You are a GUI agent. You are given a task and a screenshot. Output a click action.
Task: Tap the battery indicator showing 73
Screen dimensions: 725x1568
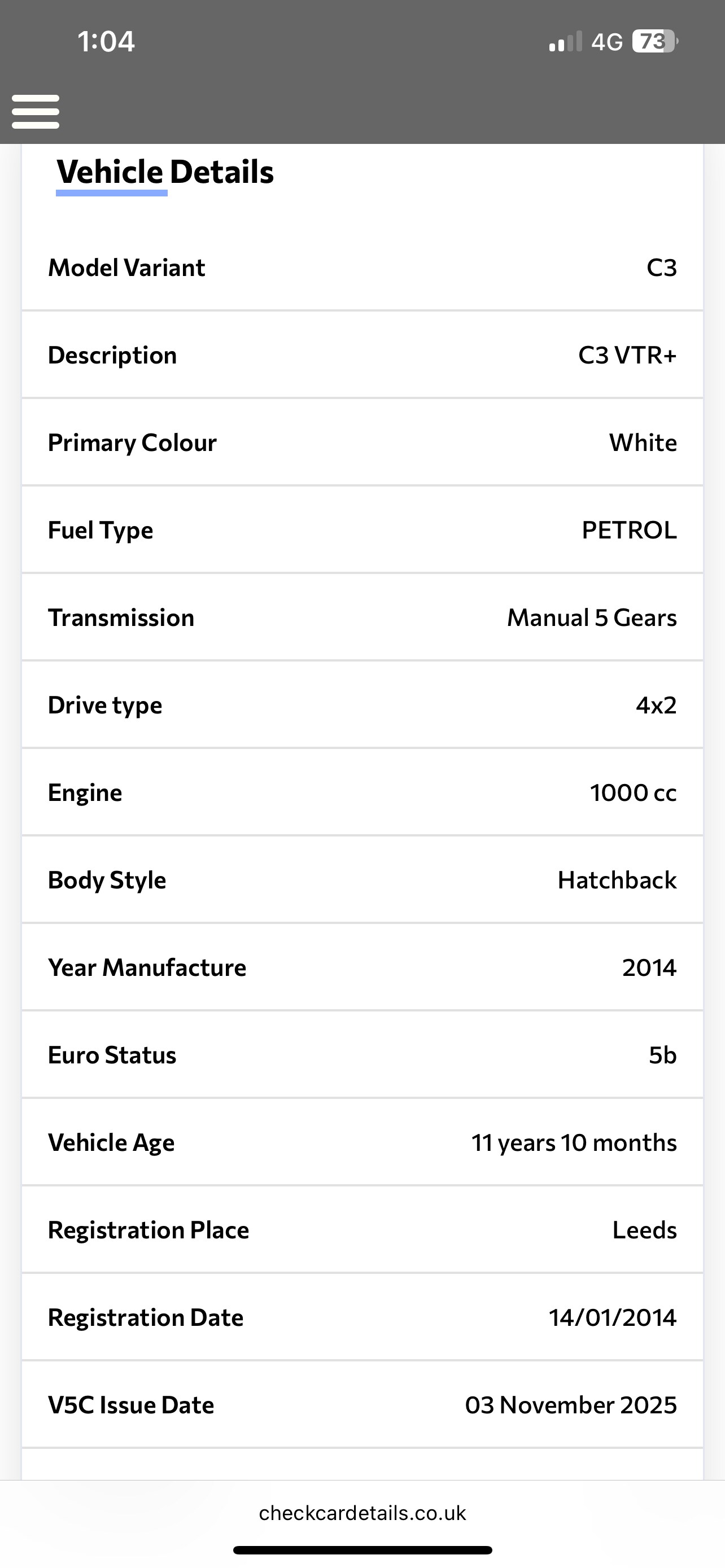(x=652, y=41)
